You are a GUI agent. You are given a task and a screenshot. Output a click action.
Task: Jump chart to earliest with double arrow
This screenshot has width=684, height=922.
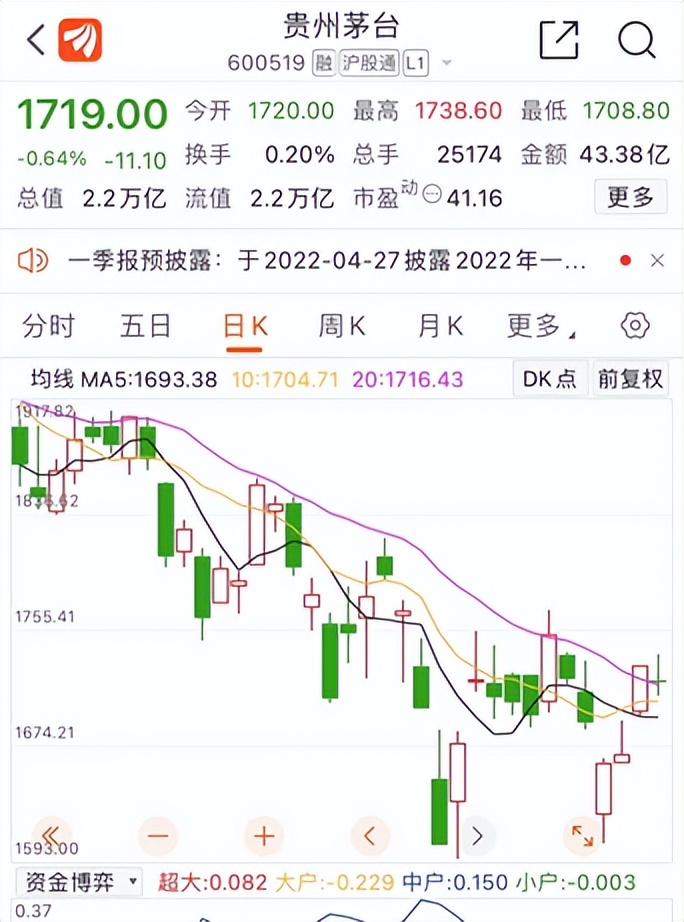click(52, 834)
